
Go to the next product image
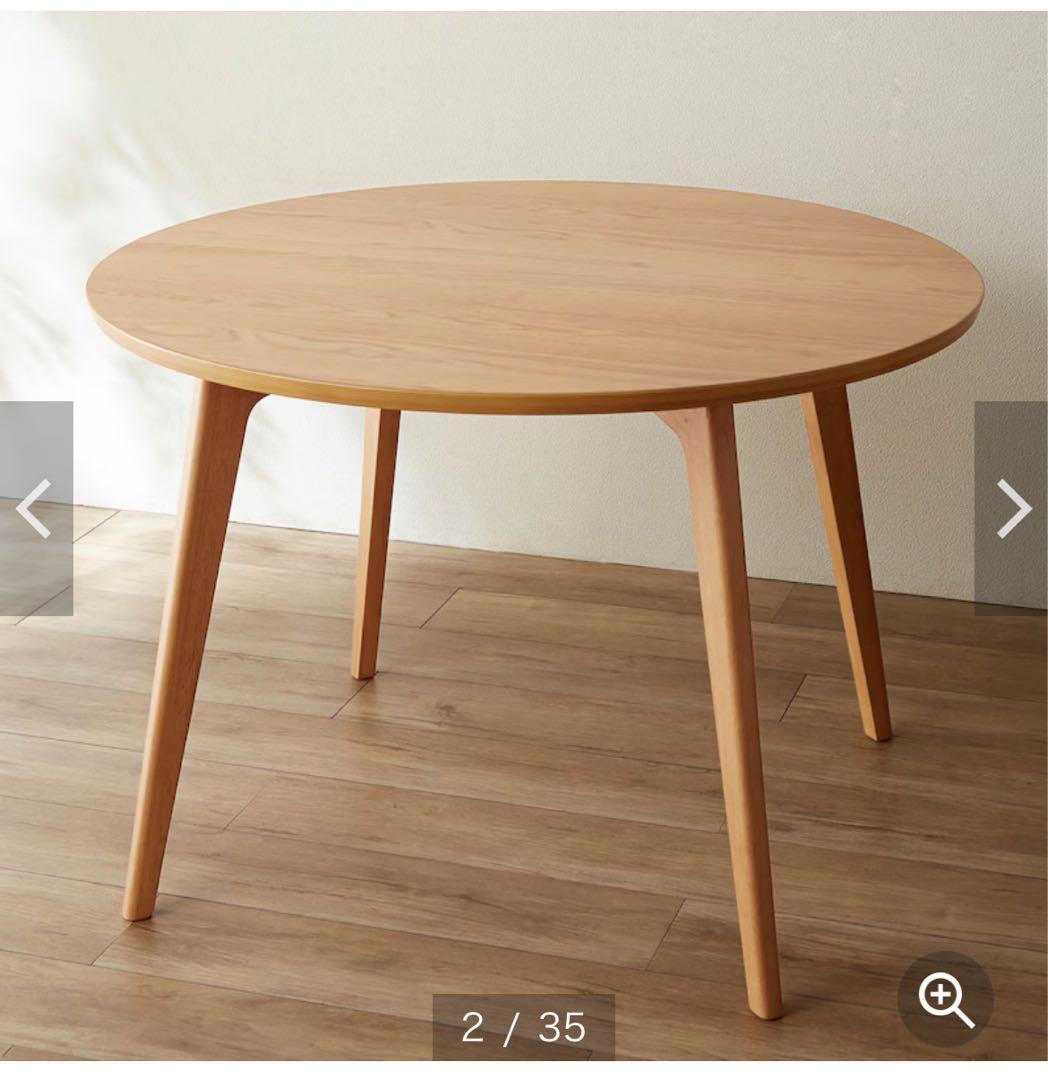pyautogui.click(x=1011, y=508)
